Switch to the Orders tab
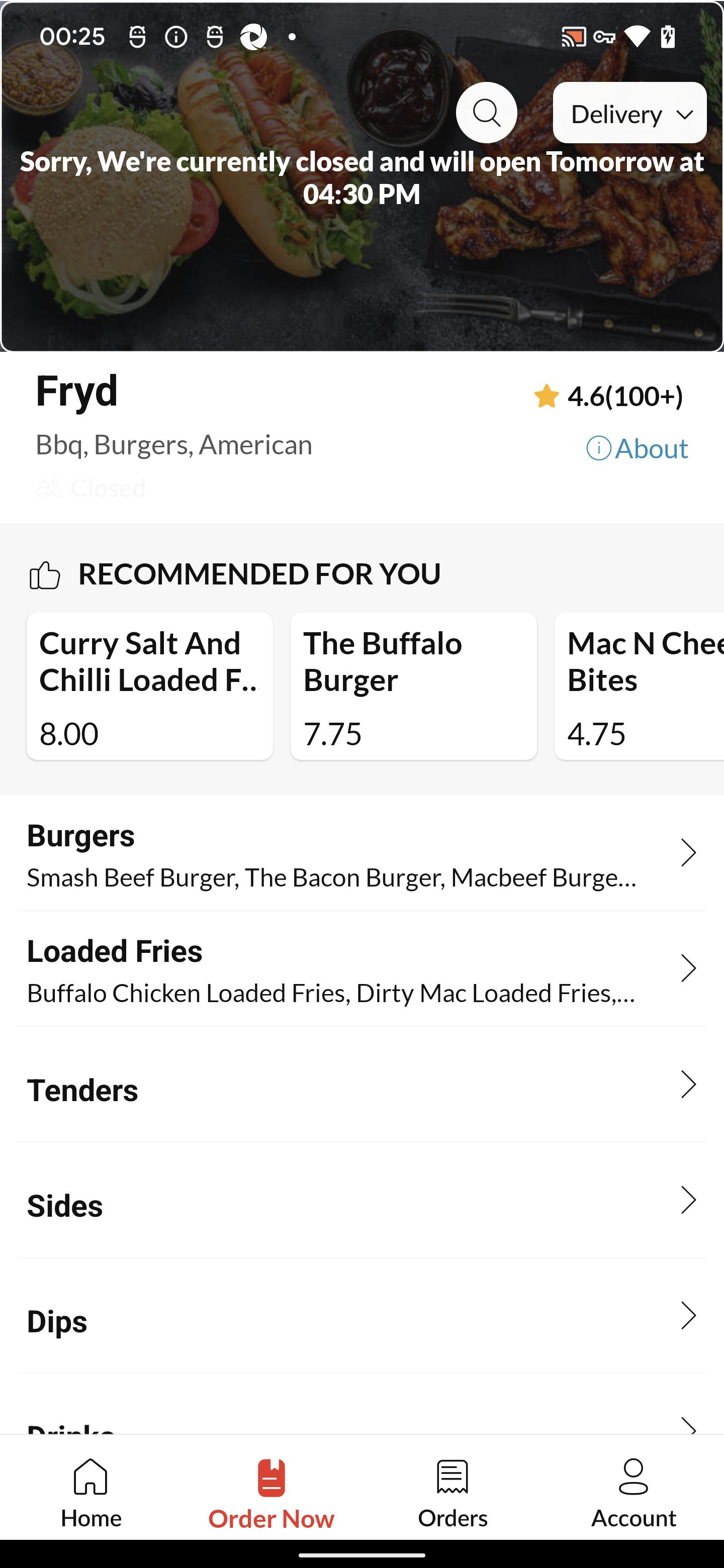The height and width of the screenshot is (1568, 724). (452, 1493)
